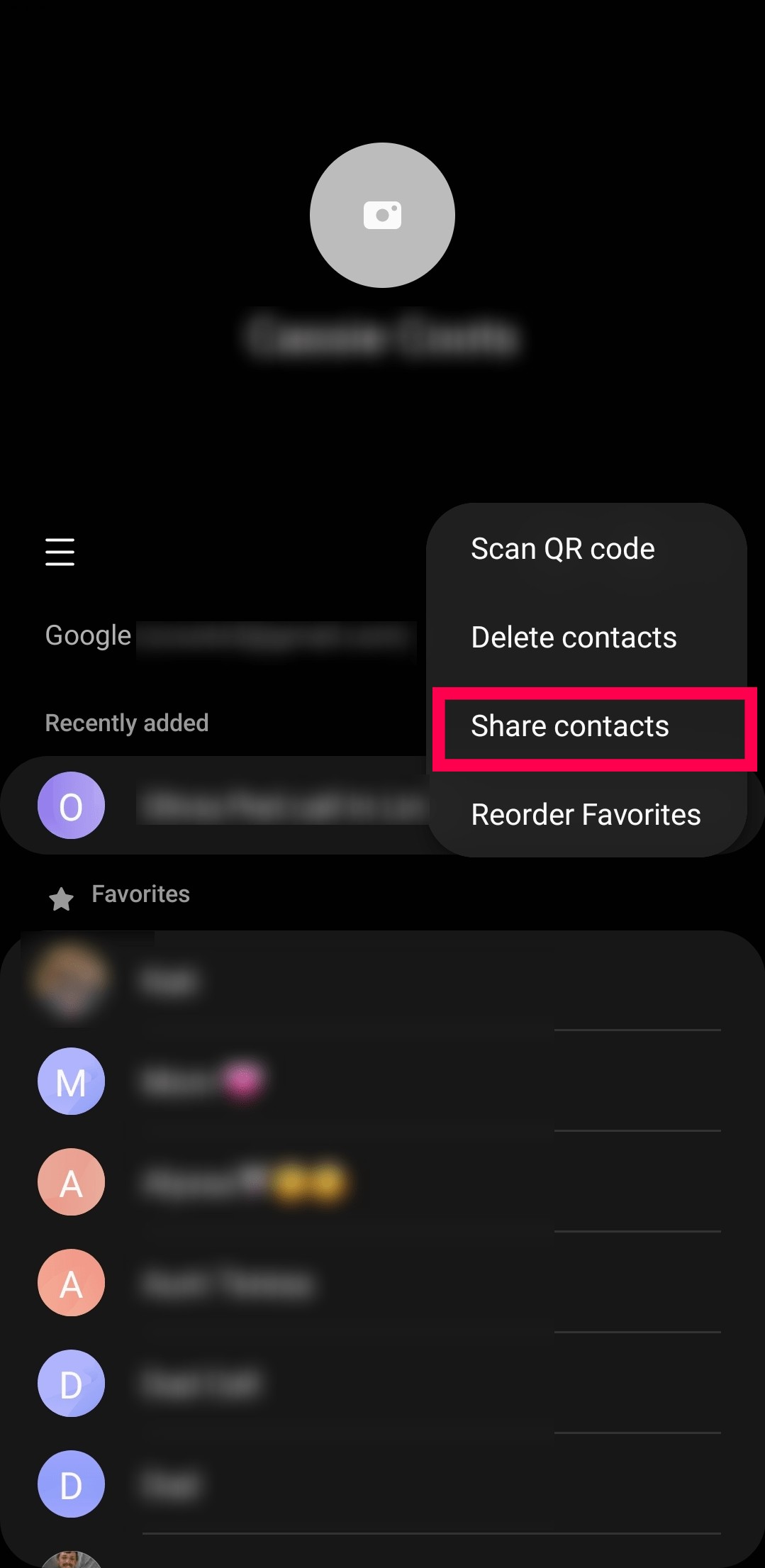
Task: Open the hamburger drawer menu
Action: coord(60,552)
